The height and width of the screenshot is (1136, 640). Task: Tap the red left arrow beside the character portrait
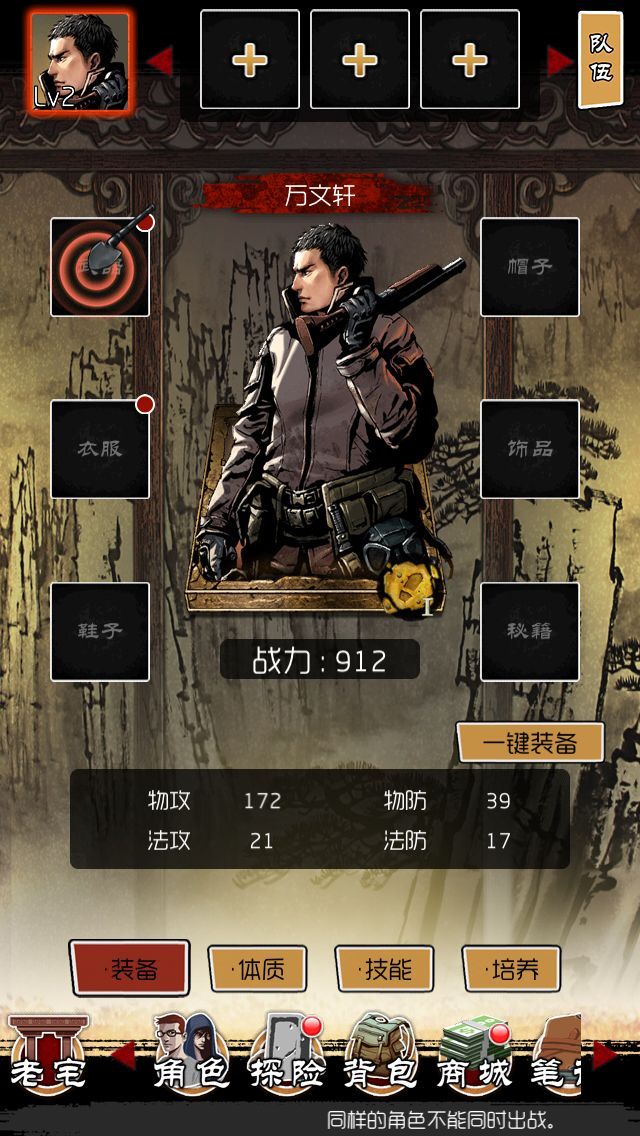[160, 61]
